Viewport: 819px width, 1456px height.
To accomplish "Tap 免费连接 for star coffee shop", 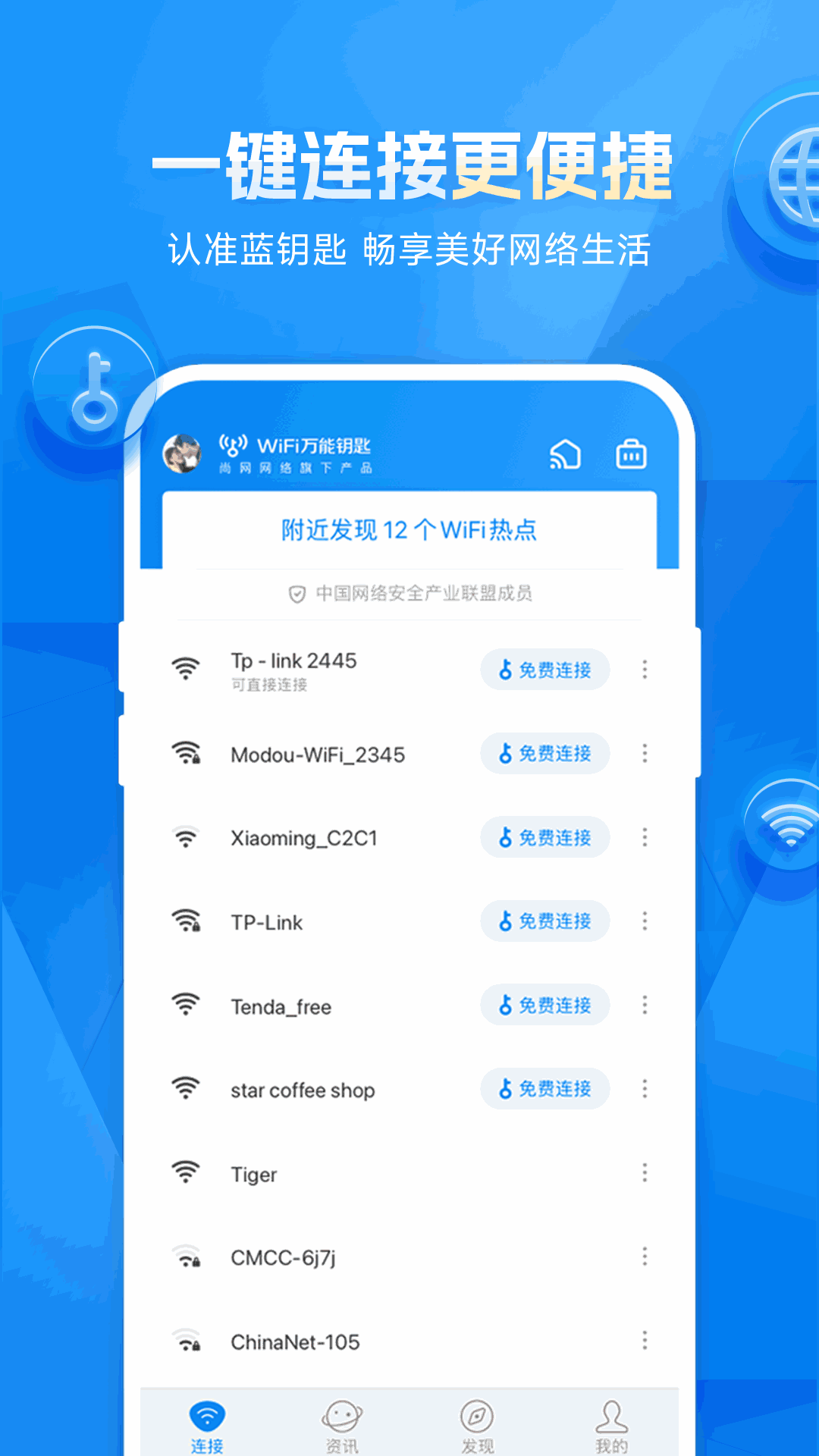I will pos(544,1088).
